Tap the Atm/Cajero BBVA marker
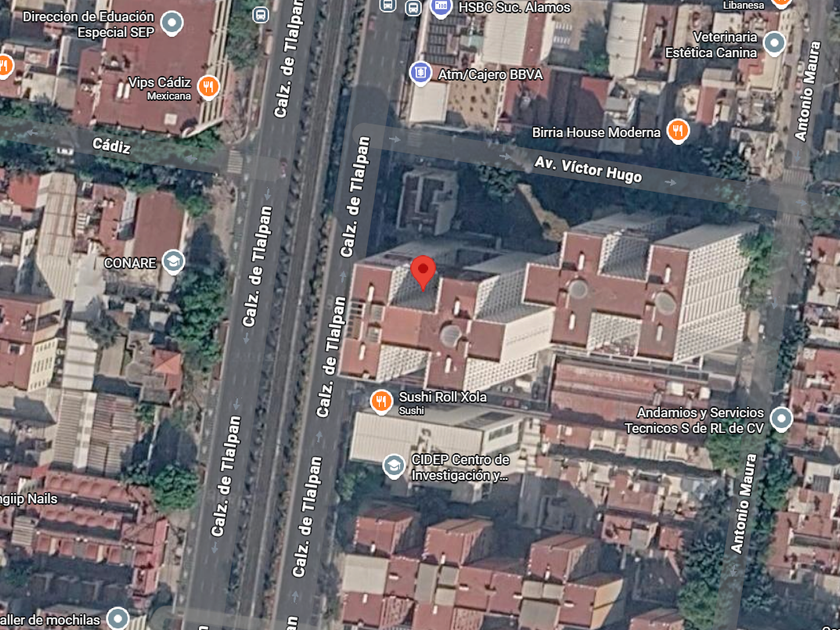Screen dimensions: 840x630 click(421, 73)
